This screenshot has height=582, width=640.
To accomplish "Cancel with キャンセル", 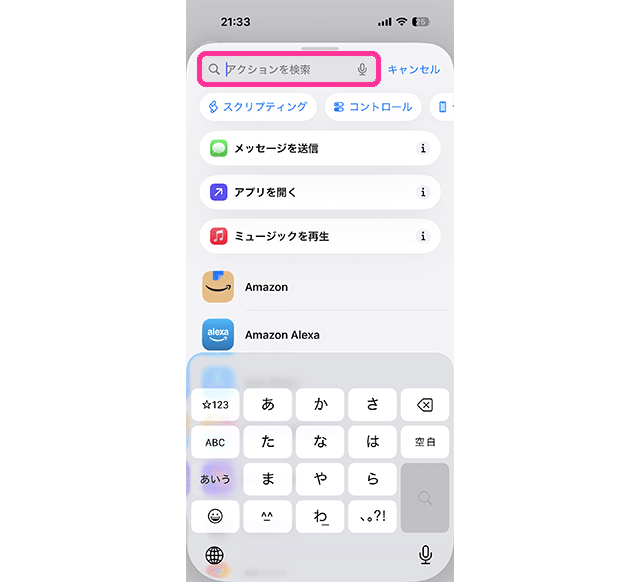I will pos(413,70).
